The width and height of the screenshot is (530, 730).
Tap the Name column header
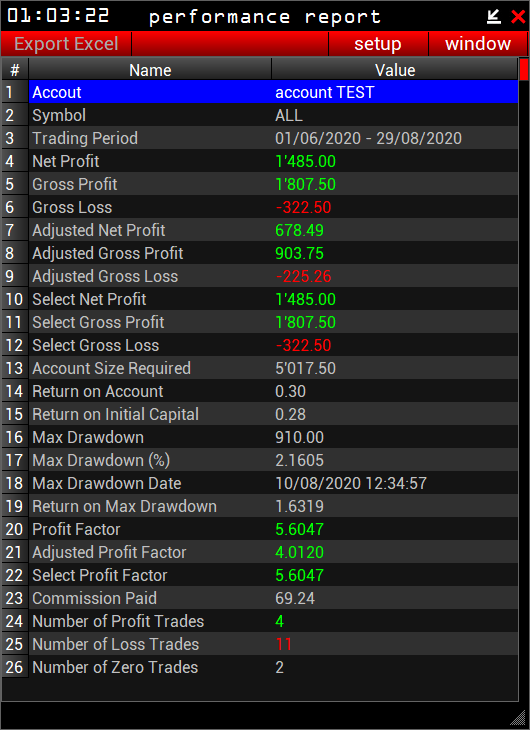click(150, 70)
